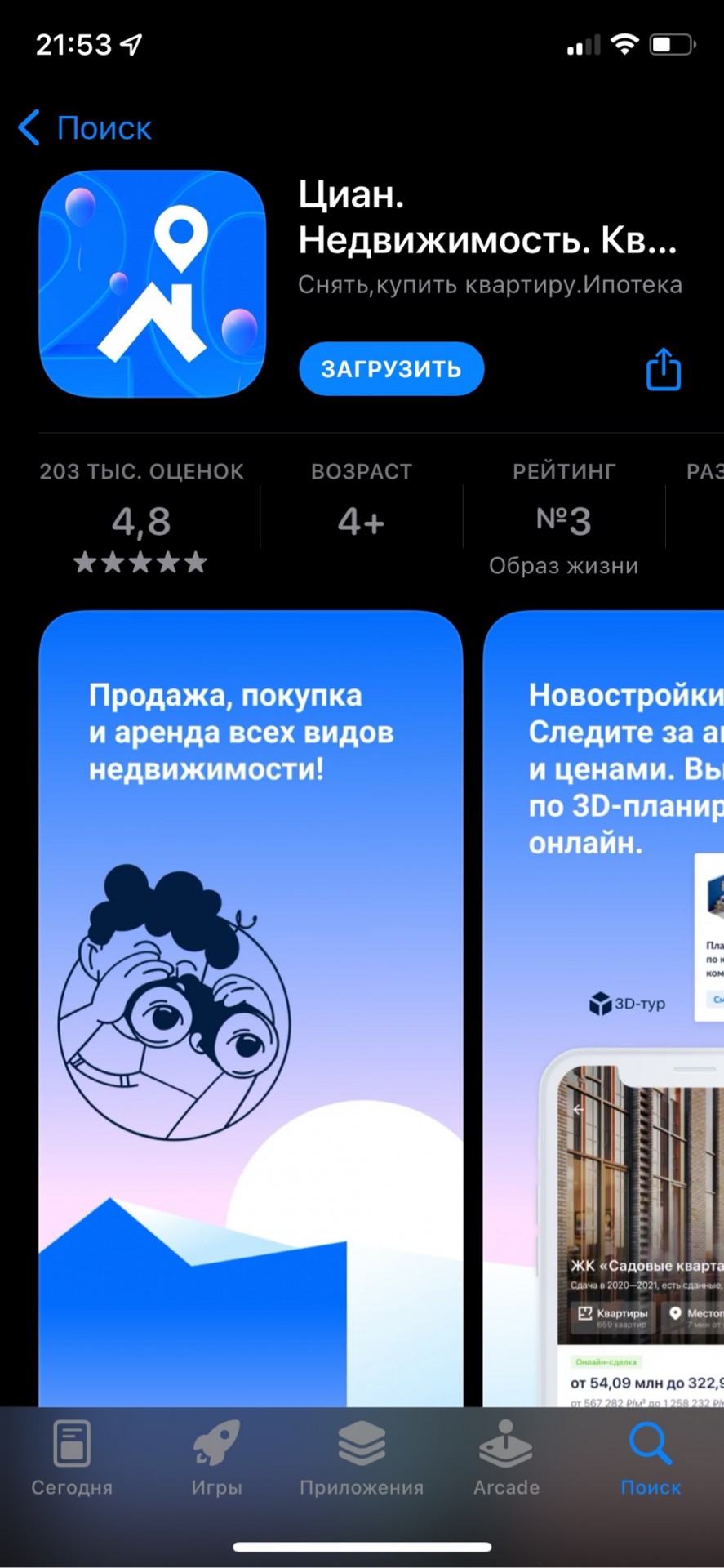Share the Циан app

(663, 369)
